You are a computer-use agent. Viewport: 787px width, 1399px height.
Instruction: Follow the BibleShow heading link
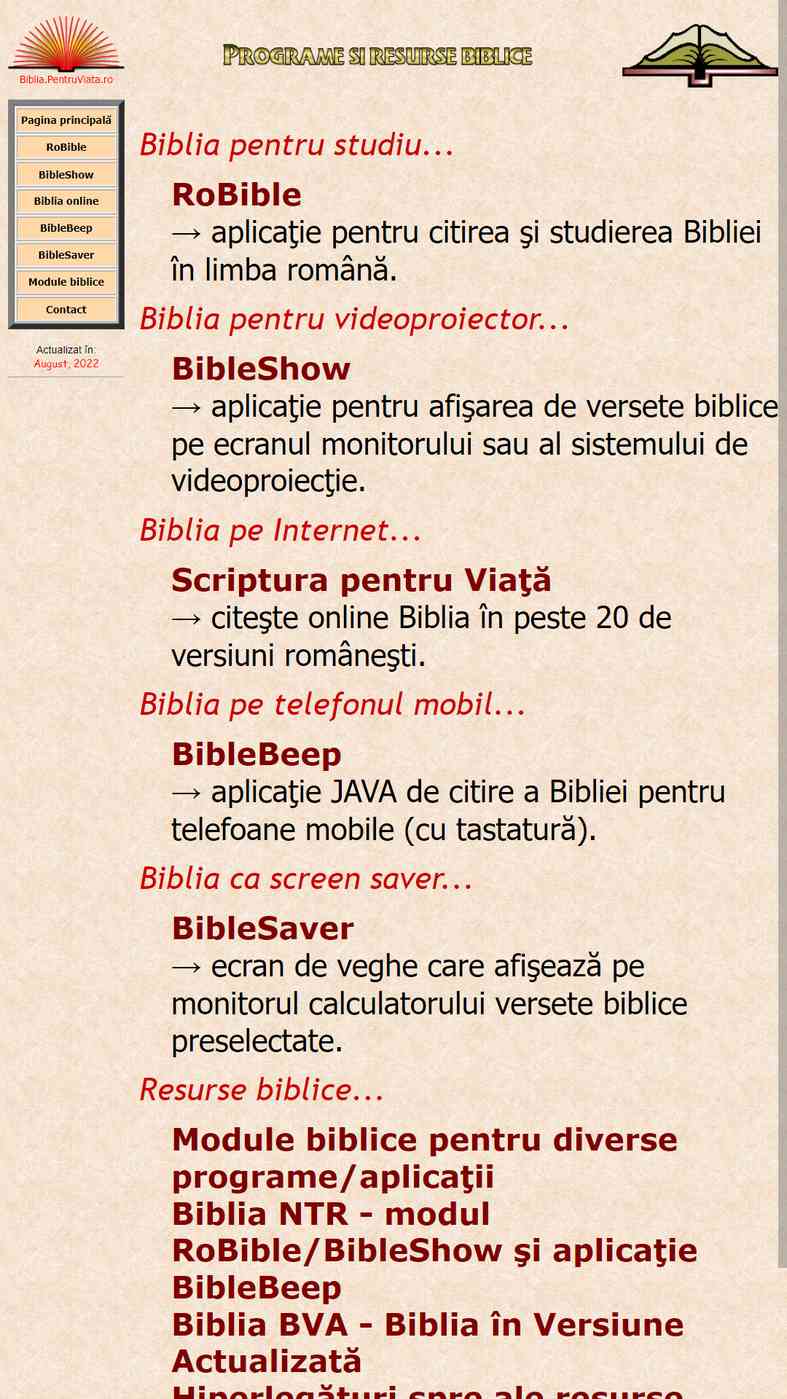260,368
